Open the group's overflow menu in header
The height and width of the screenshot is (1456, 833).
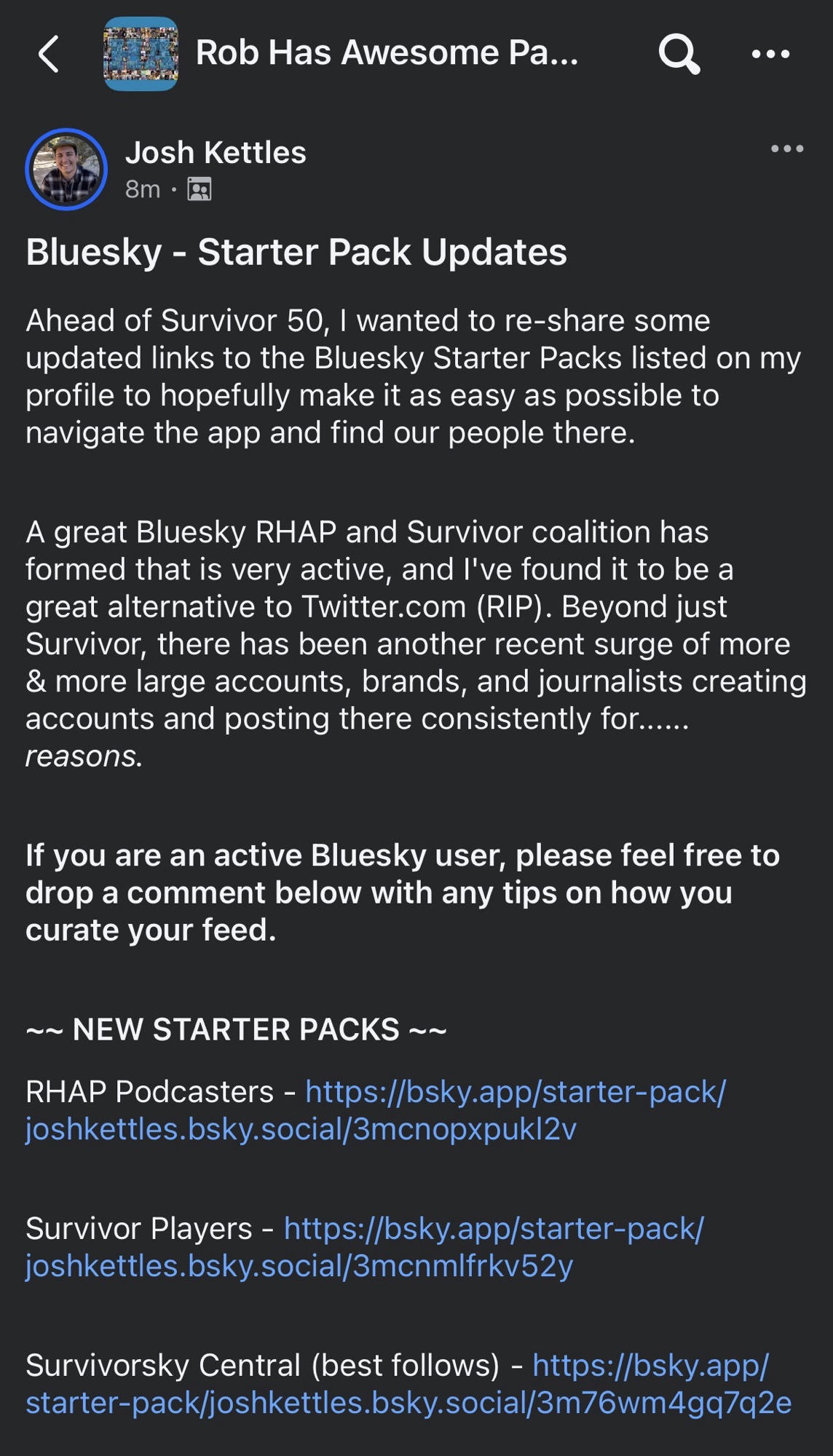coord(770,55)
